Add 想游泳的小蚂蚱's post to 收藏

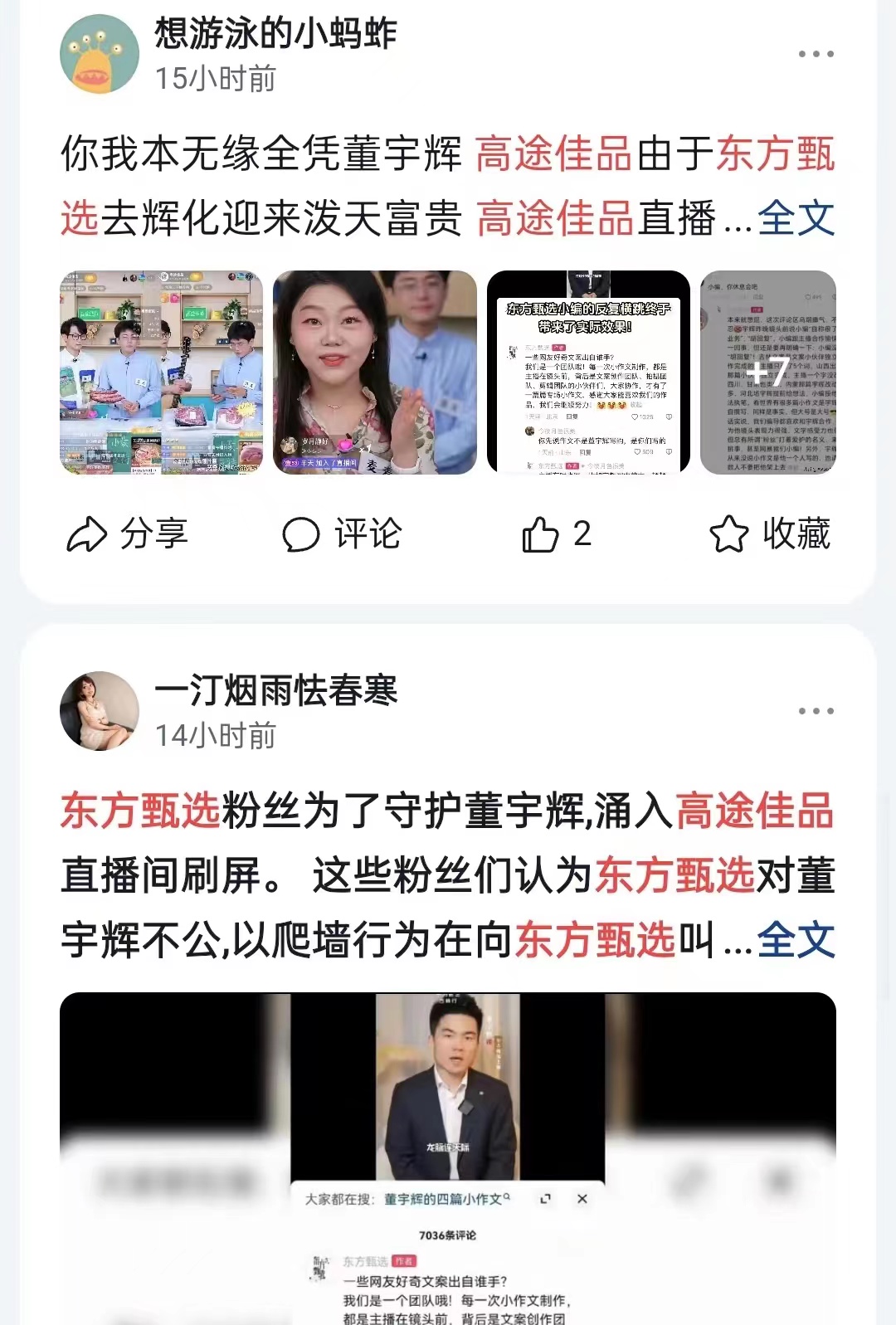[x=770, y=534]
